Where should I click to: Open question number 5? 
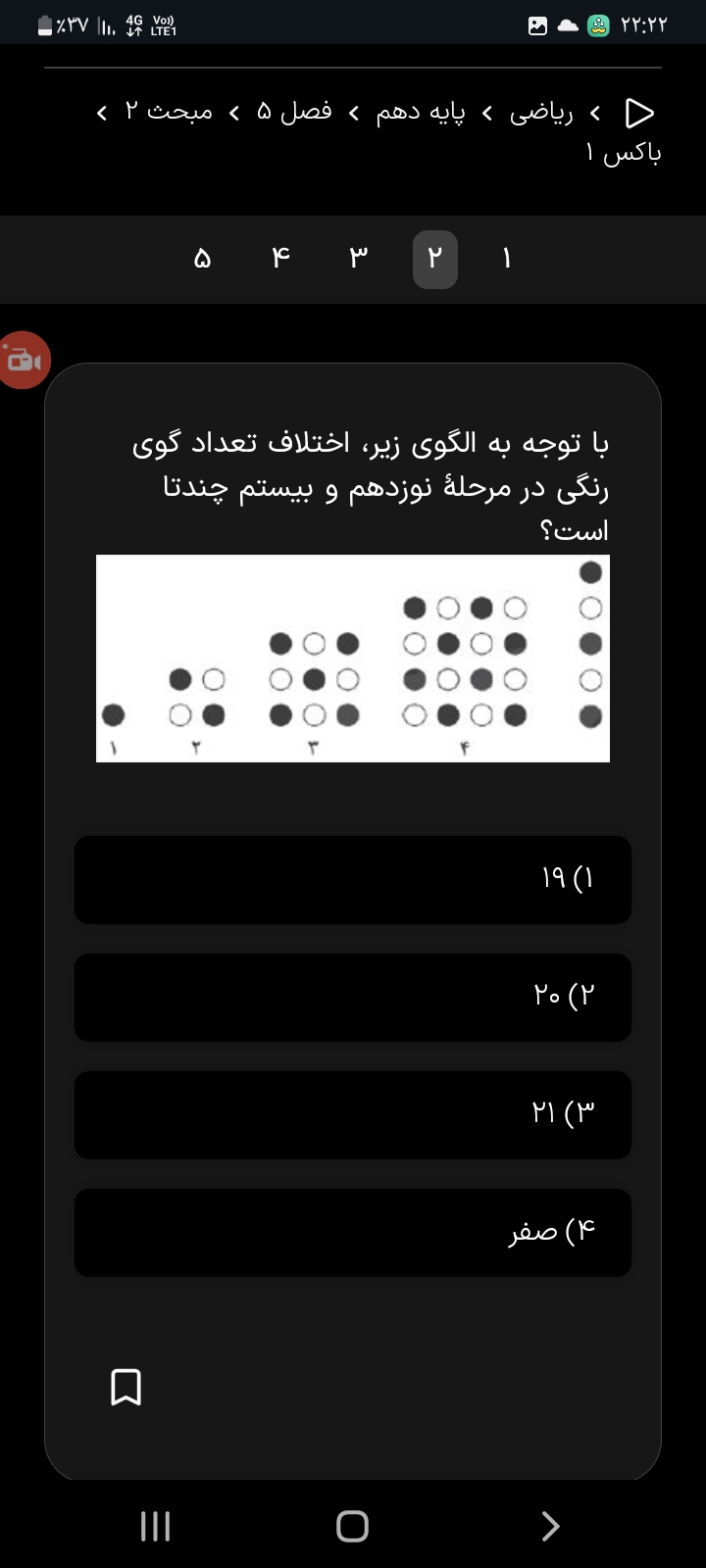(203, 260)
